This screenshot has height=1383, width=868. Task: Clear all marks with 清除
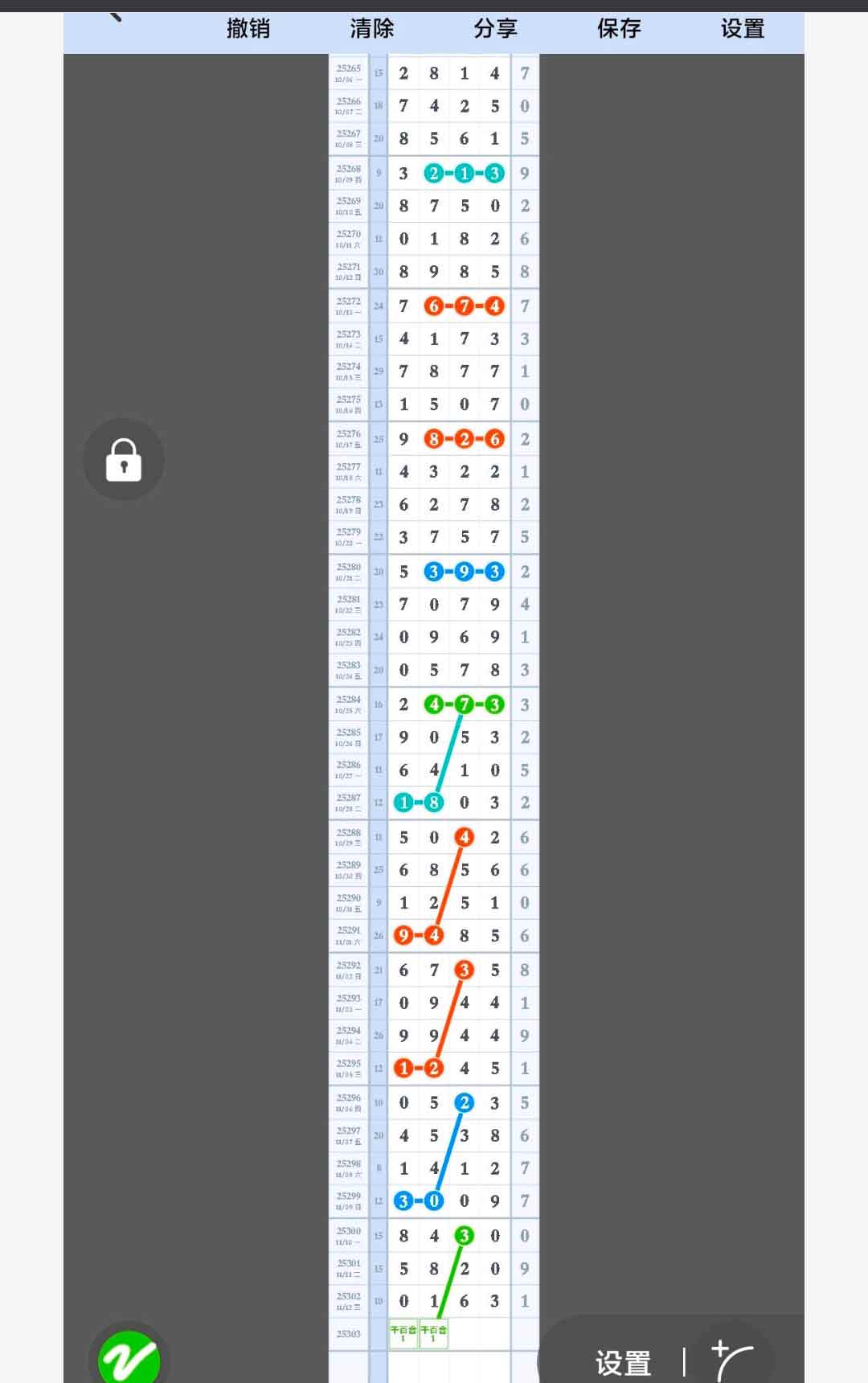coord(371,30)
